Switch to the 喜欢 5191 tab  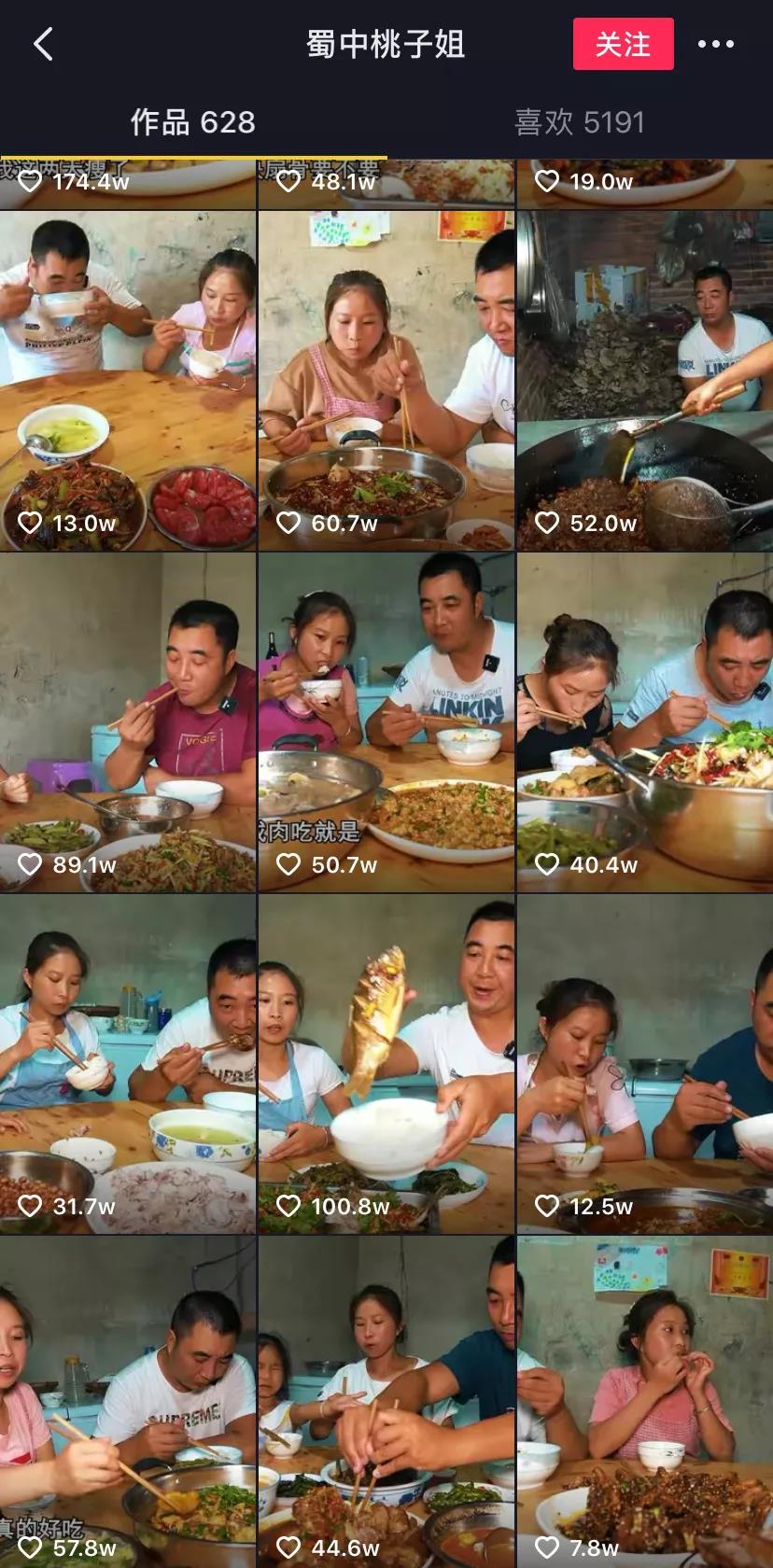click(x=579, y=122)
